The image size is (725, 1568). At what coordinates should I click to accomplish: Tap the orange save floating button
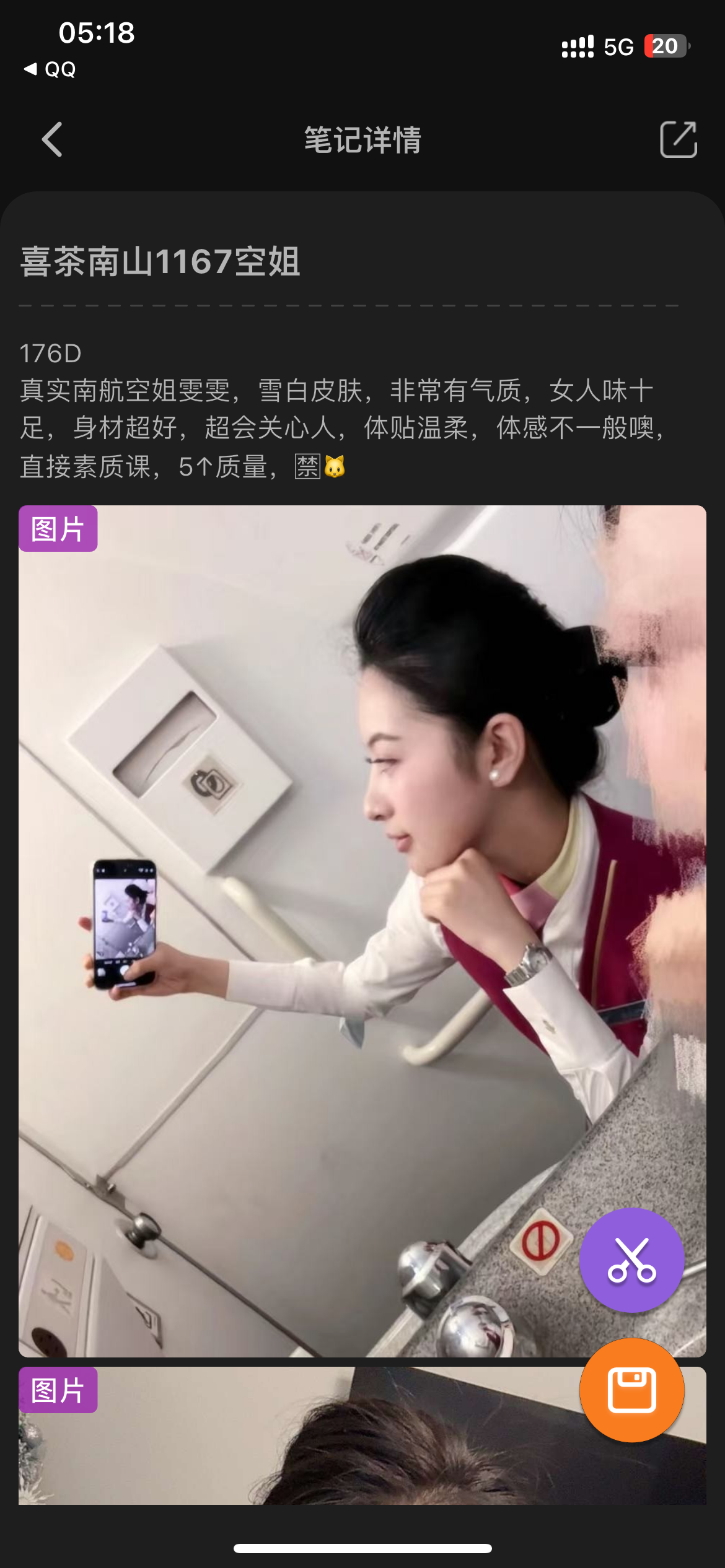[631, 1390]
